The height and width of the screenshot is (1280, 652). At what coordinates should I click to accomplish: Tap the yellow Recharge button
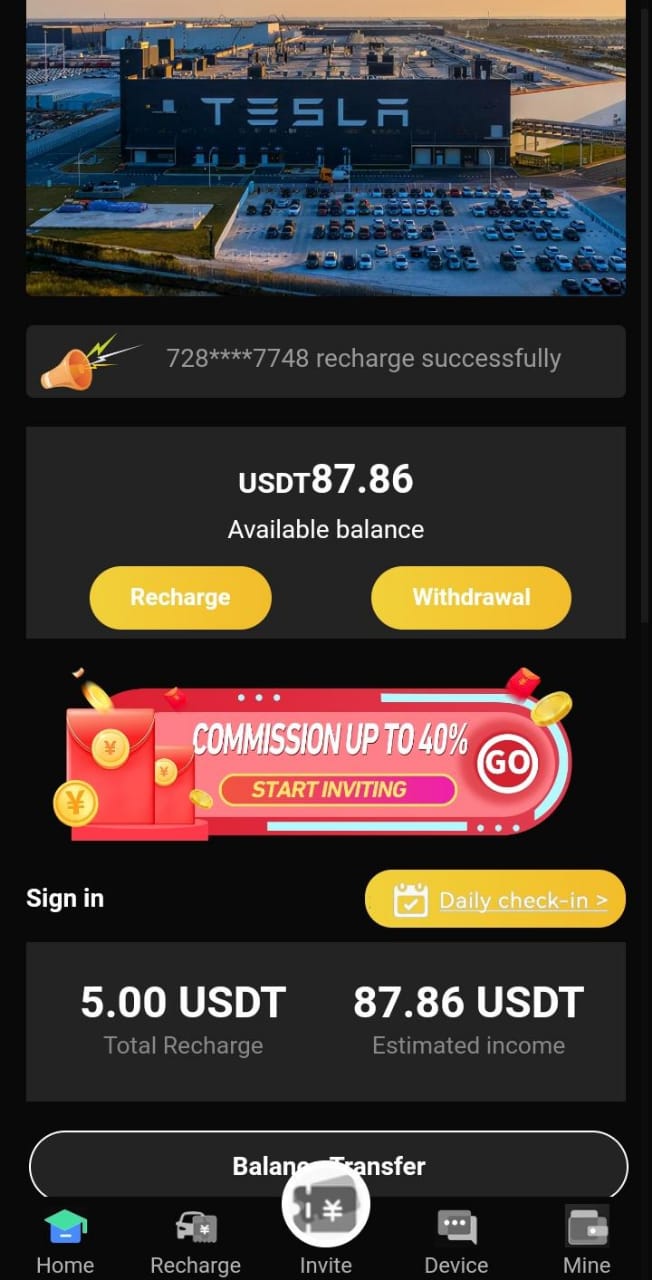pyautogui.click(x=180, y=598)
